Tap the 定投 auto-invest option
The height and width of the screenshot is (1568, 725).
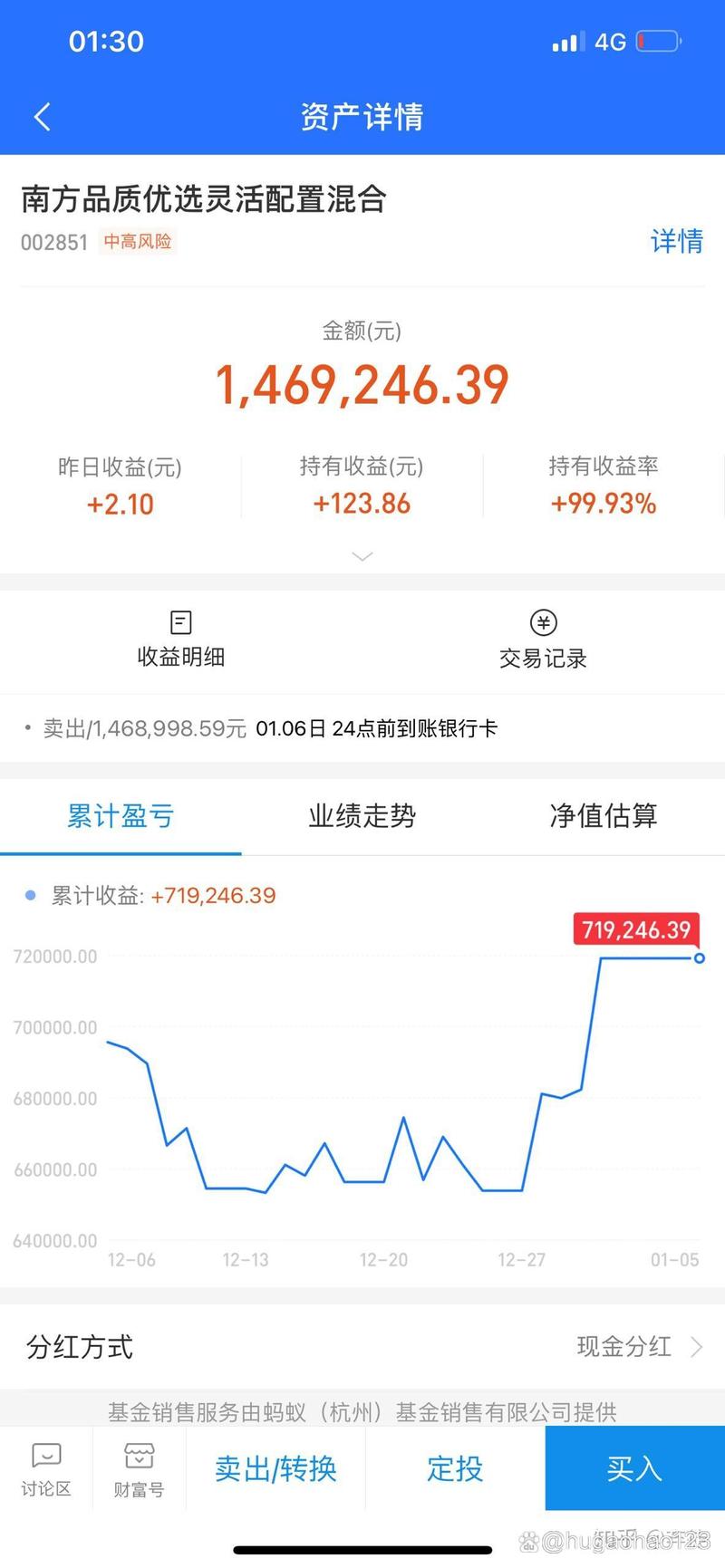[454, 1468]
